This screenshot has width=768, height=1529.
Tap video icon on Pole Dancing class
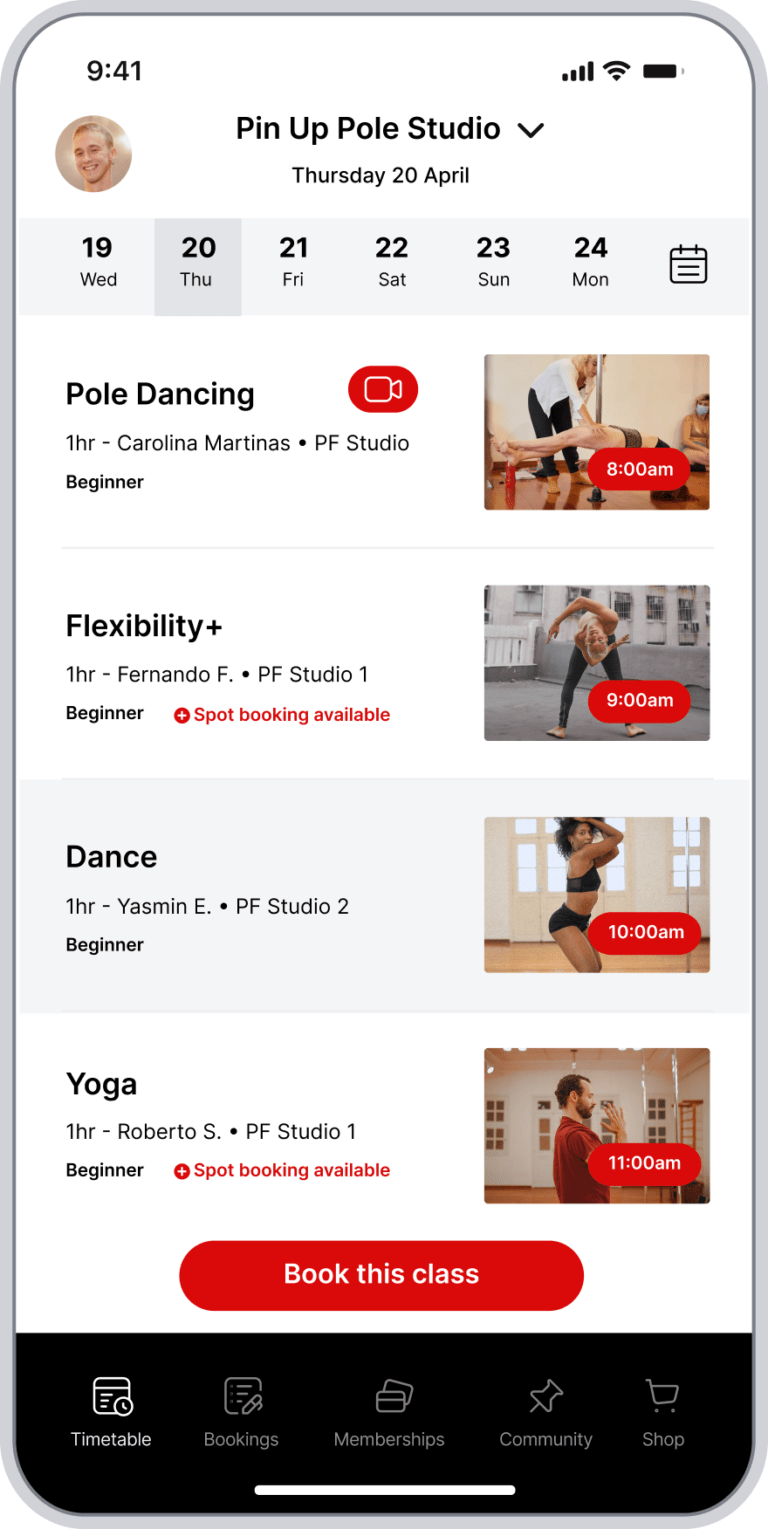[x=382, y=389]
